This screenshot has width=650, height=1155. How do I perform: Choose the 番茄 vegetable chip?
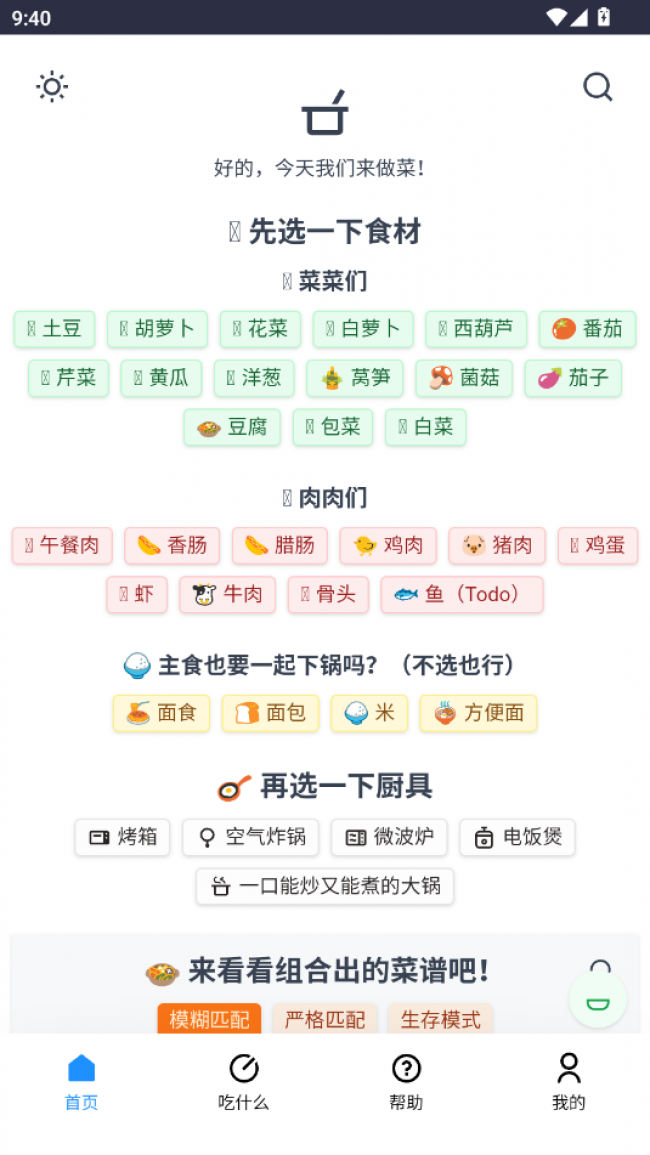tap(587, 329)
